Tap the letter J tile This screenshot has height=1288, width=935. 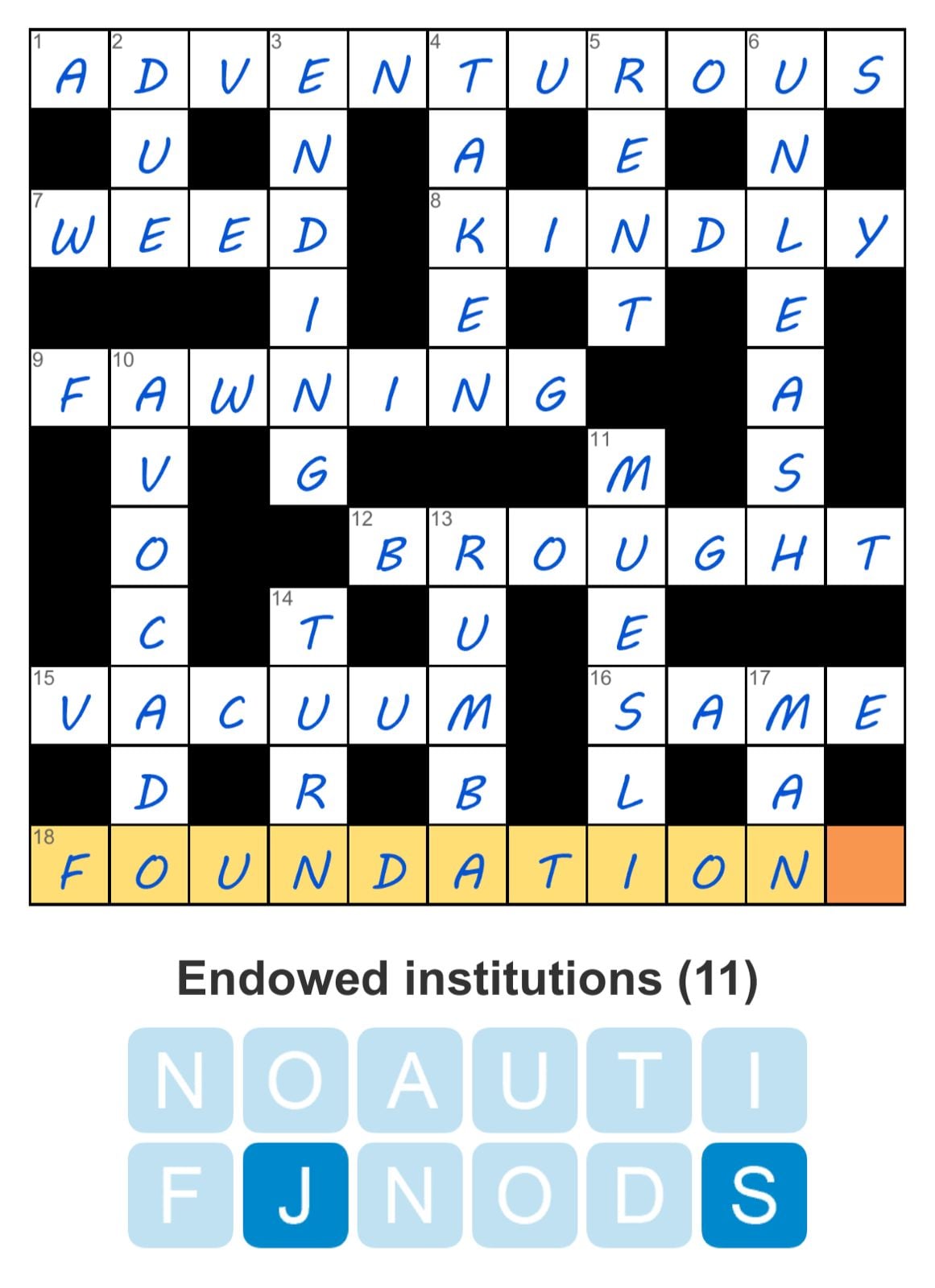click(x=296, y=1195)
